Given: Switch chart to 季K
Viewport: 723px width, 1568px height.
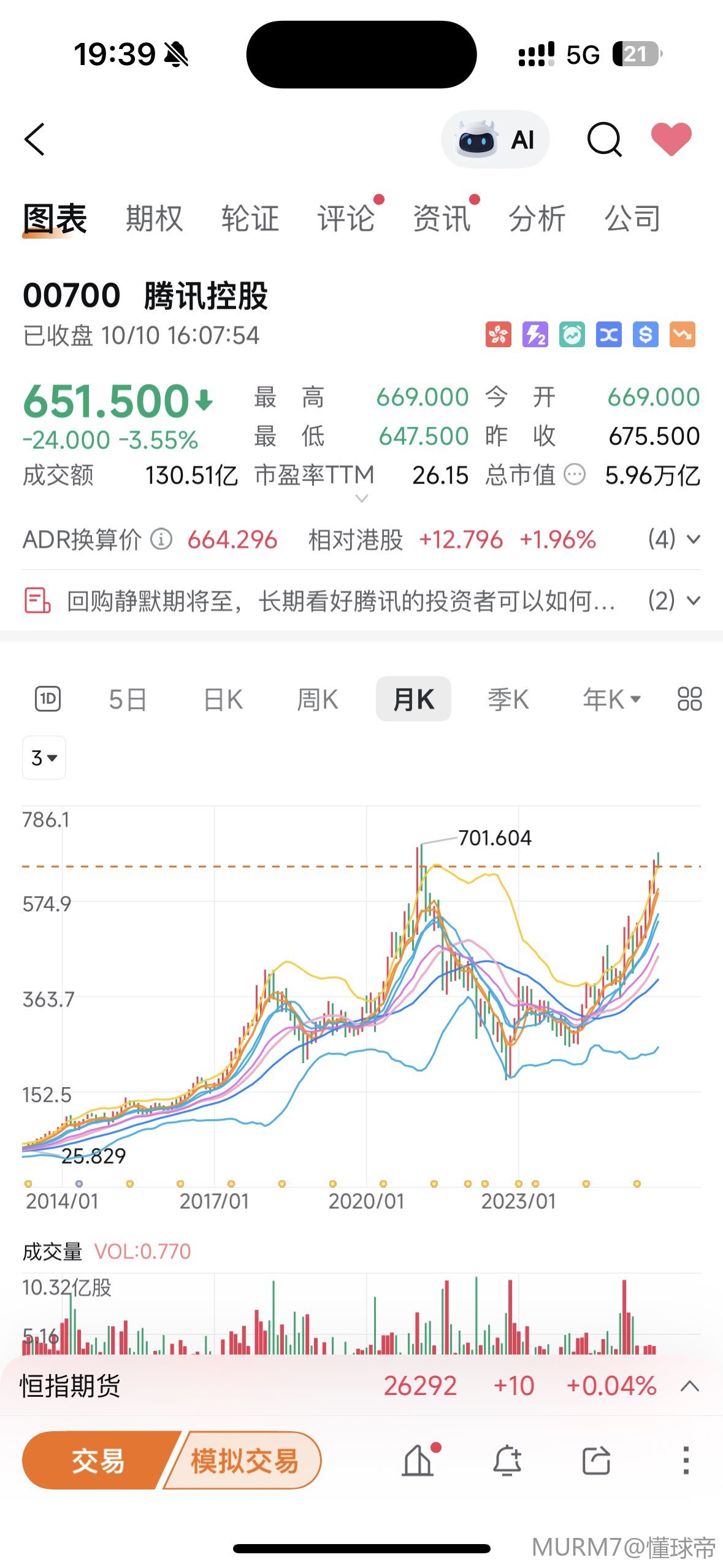Looking at the screenshot, I should point(508,699).
